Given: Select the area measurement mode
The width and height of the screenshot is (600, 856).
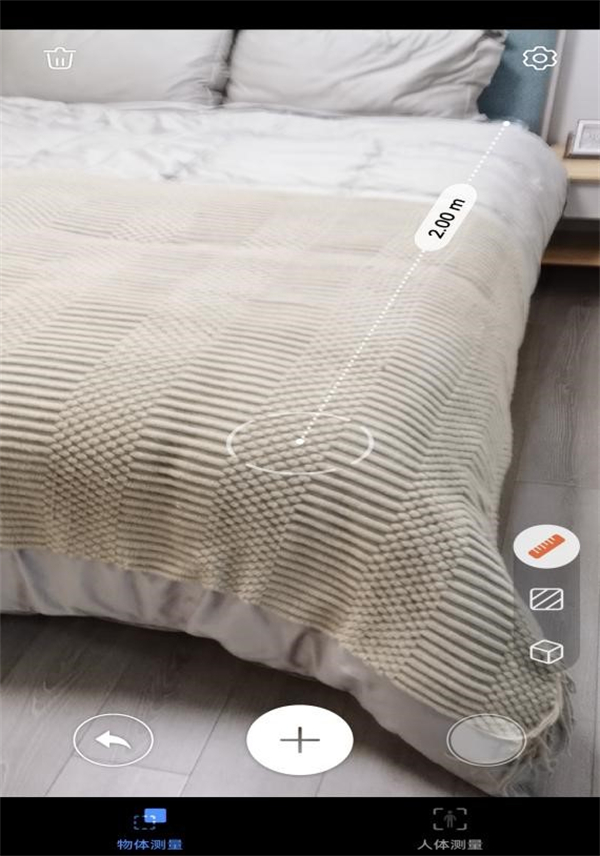Looking at the screenshot, I should tap(547, 599).
